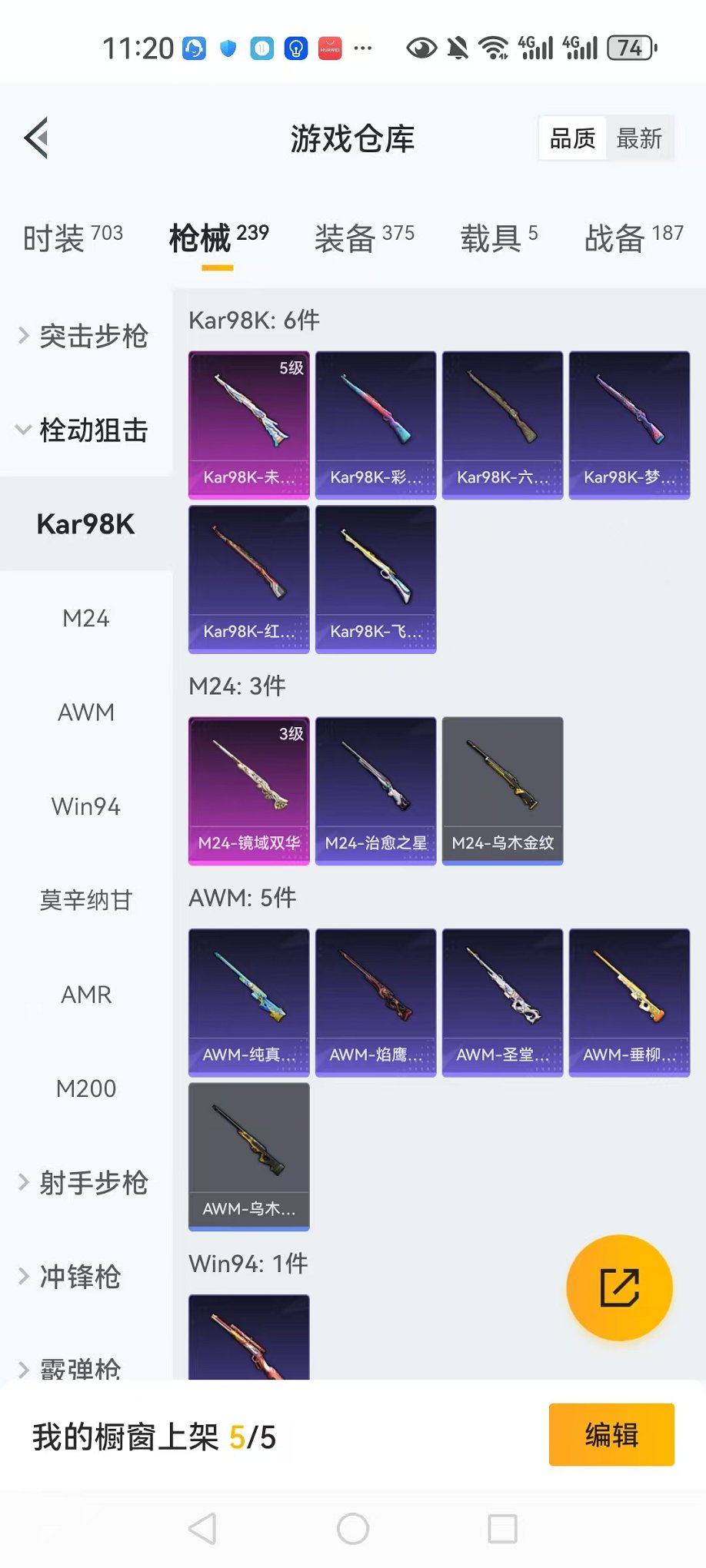This screenshot has width=706, height=1568.
Task: Open the level 5 Kar98K-未 skin
Action: click(249, 425)
